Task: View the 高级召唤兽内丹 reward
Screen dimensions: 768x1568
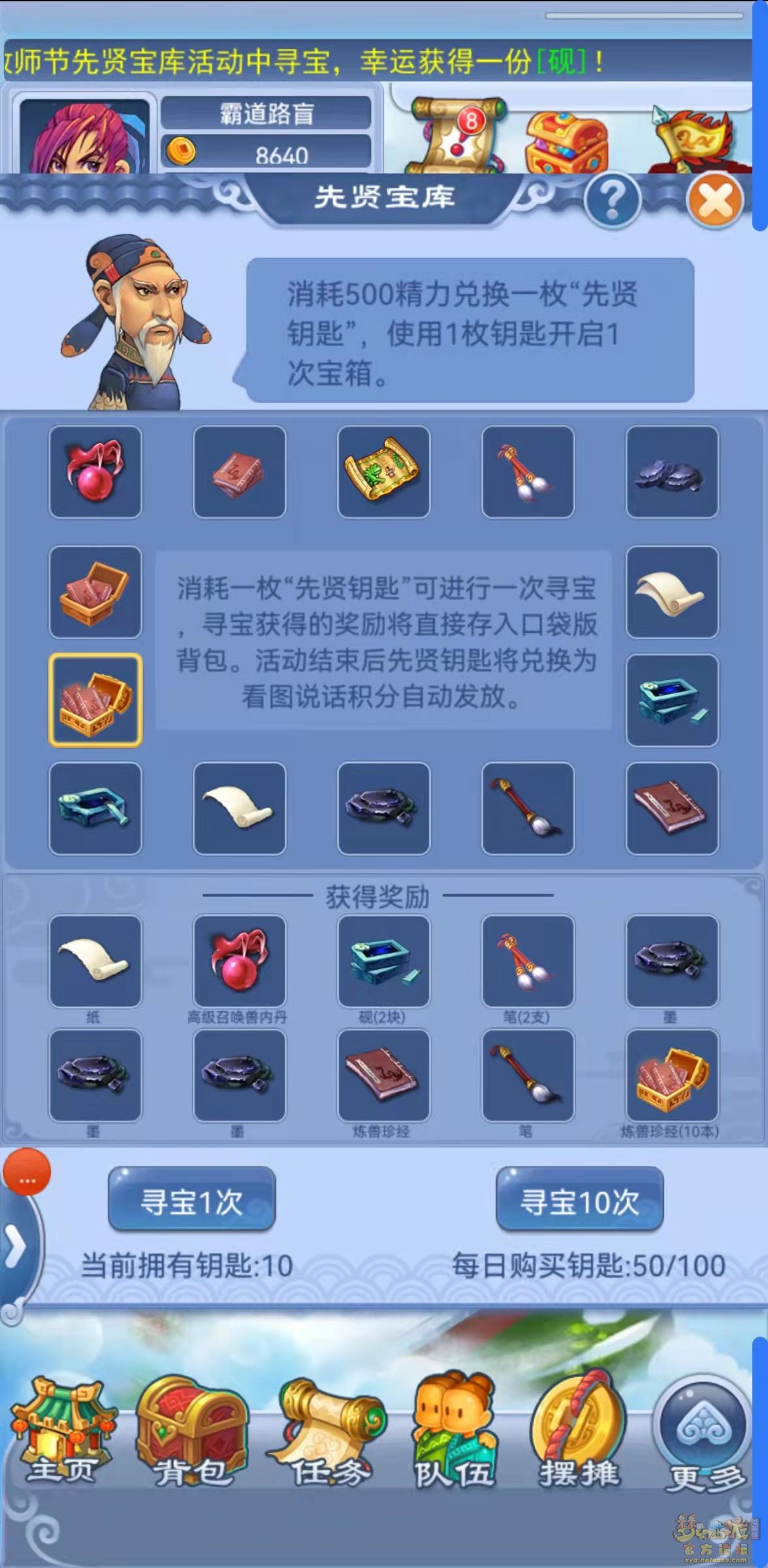Action: [239, 961]
